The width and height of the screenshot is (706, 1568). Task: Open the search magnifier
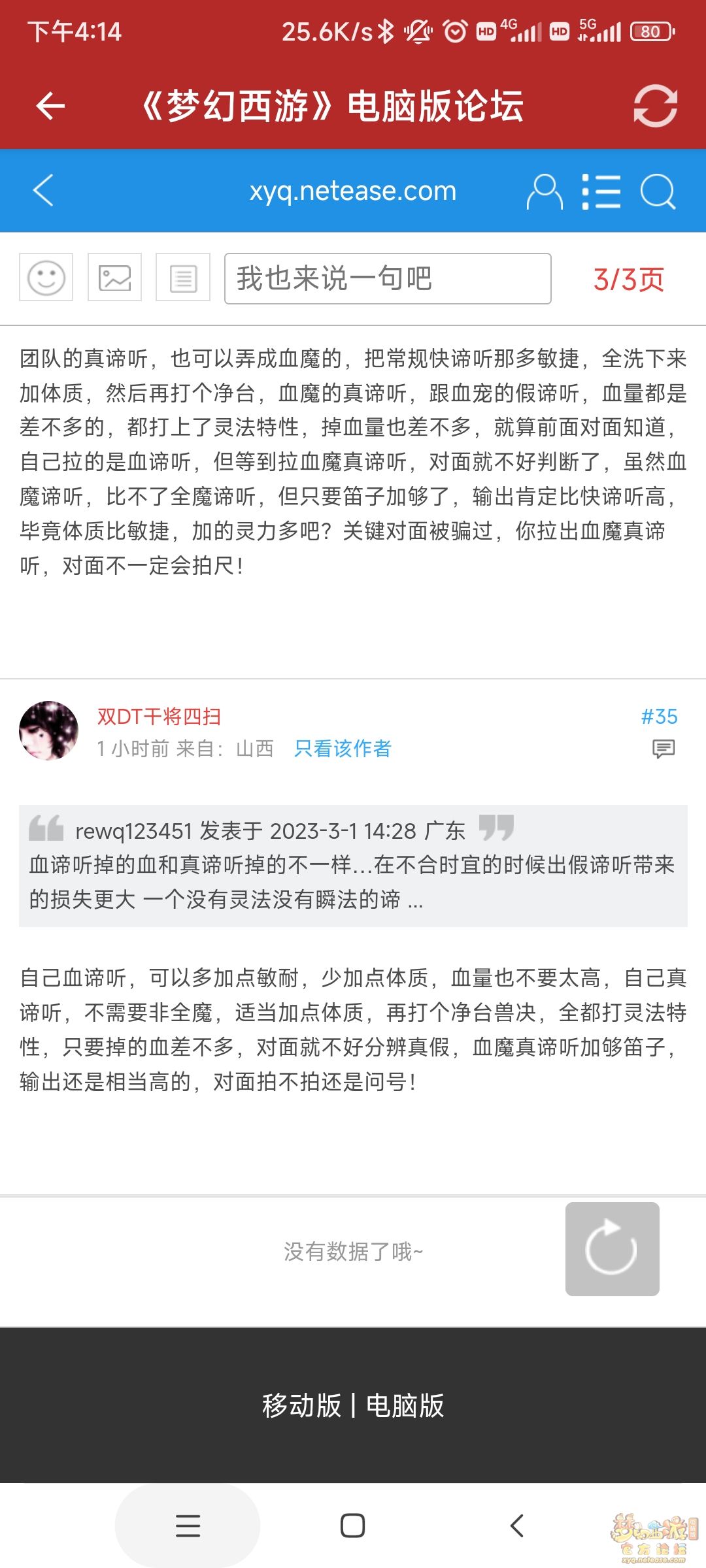(x=658, y=191)
